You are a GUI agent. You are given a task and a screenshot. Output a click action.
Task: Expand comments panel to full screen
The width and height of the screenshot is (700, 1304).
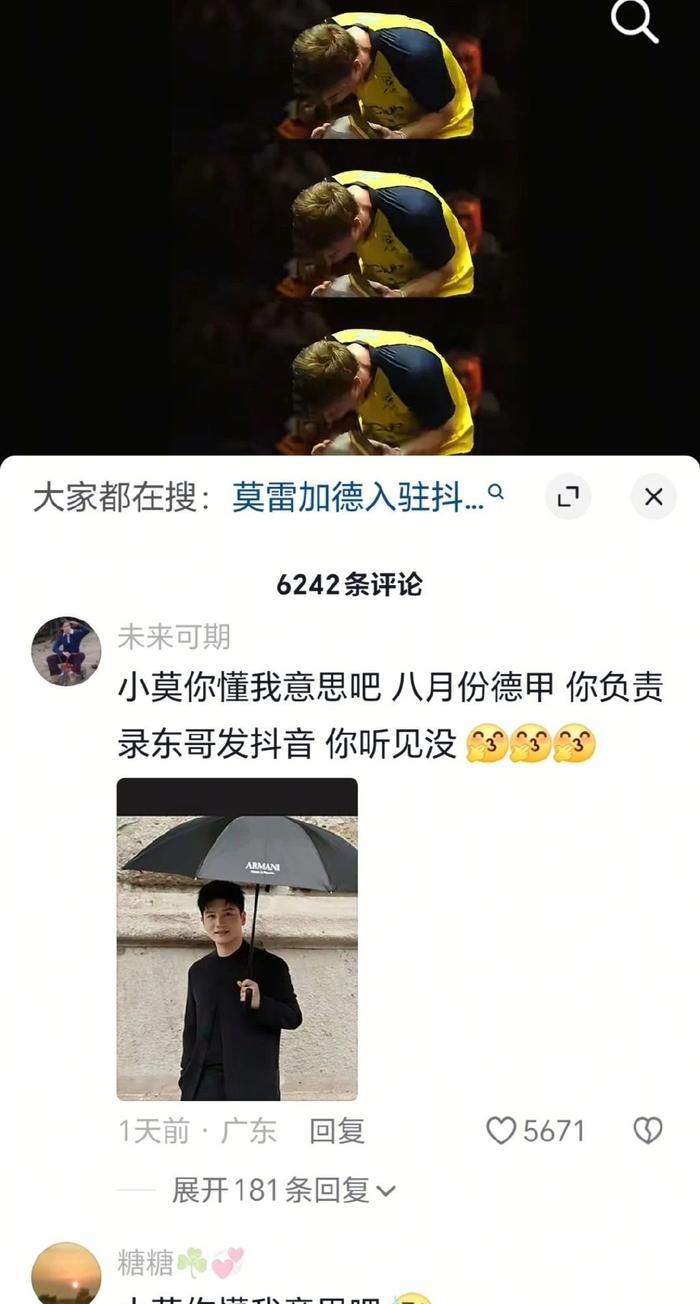(568, 497)
